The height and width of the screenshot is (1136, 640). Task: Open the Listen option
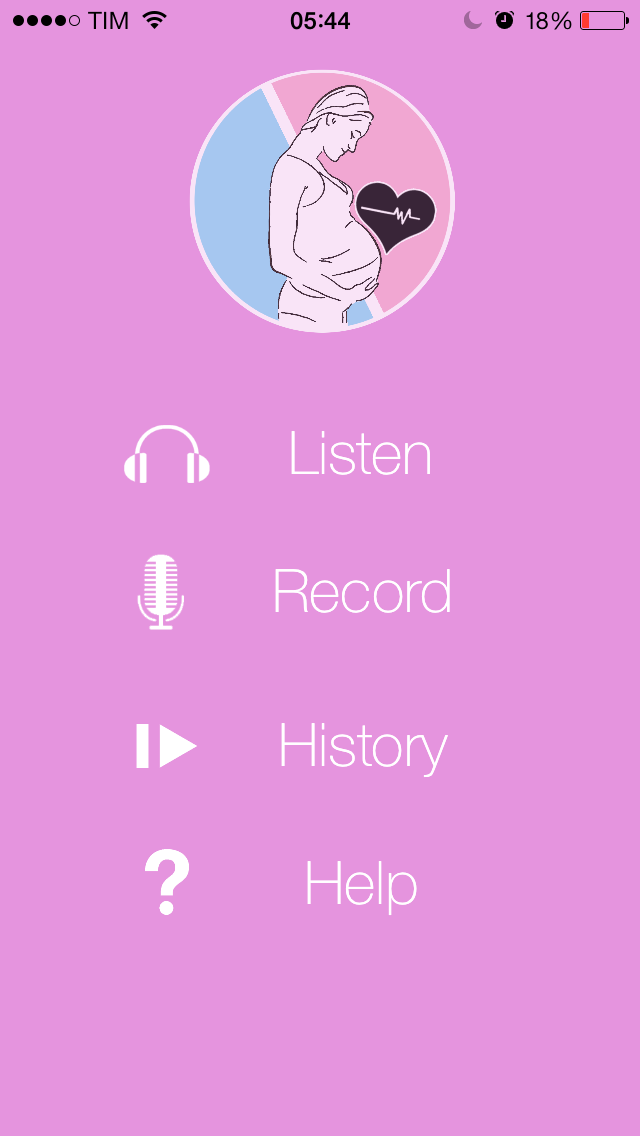359,454
